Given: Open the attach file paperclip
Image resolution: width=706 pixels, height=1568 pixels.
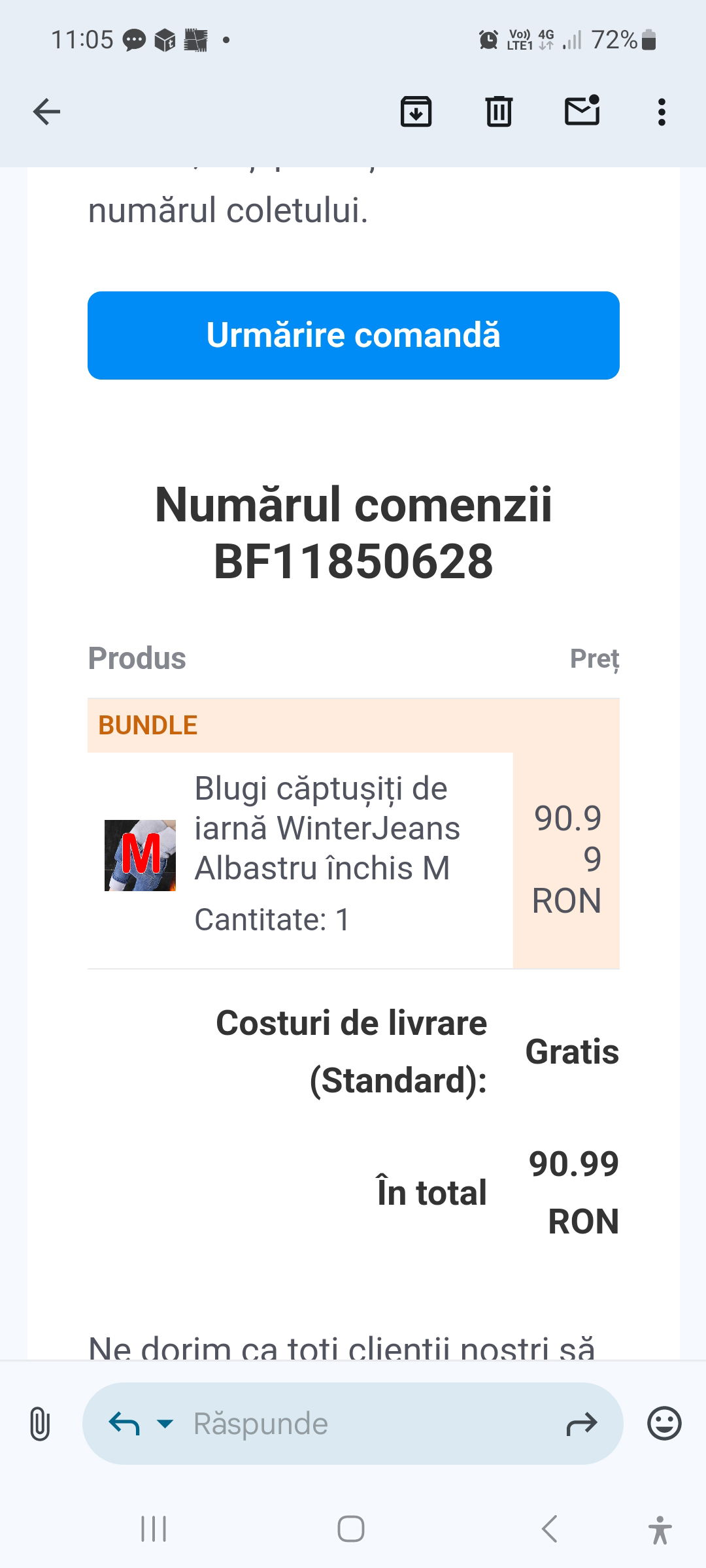Looking at the screenshot, I should tap(40, 1424).
